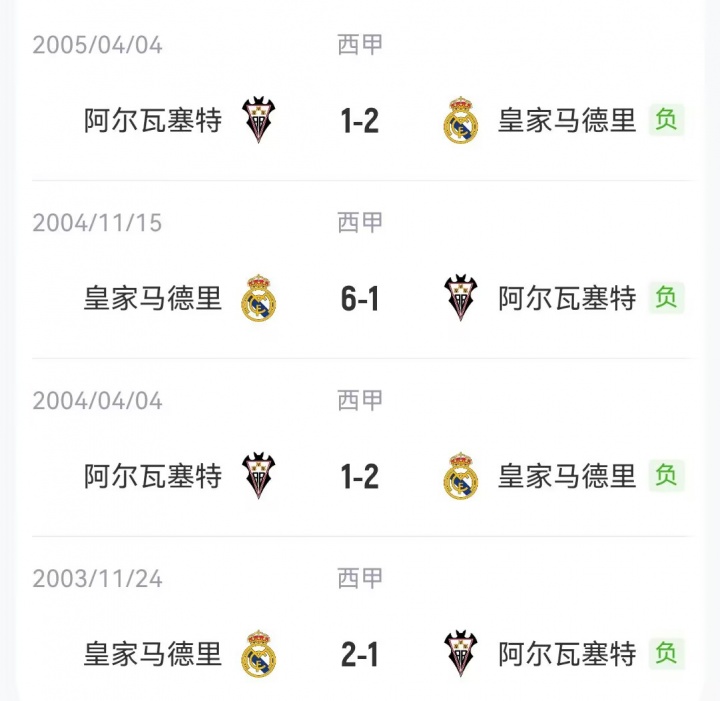Open the 2003/11/24 皇家马德里 2-1 match
This screenshot has width=720, height=701.
(360, 654)
